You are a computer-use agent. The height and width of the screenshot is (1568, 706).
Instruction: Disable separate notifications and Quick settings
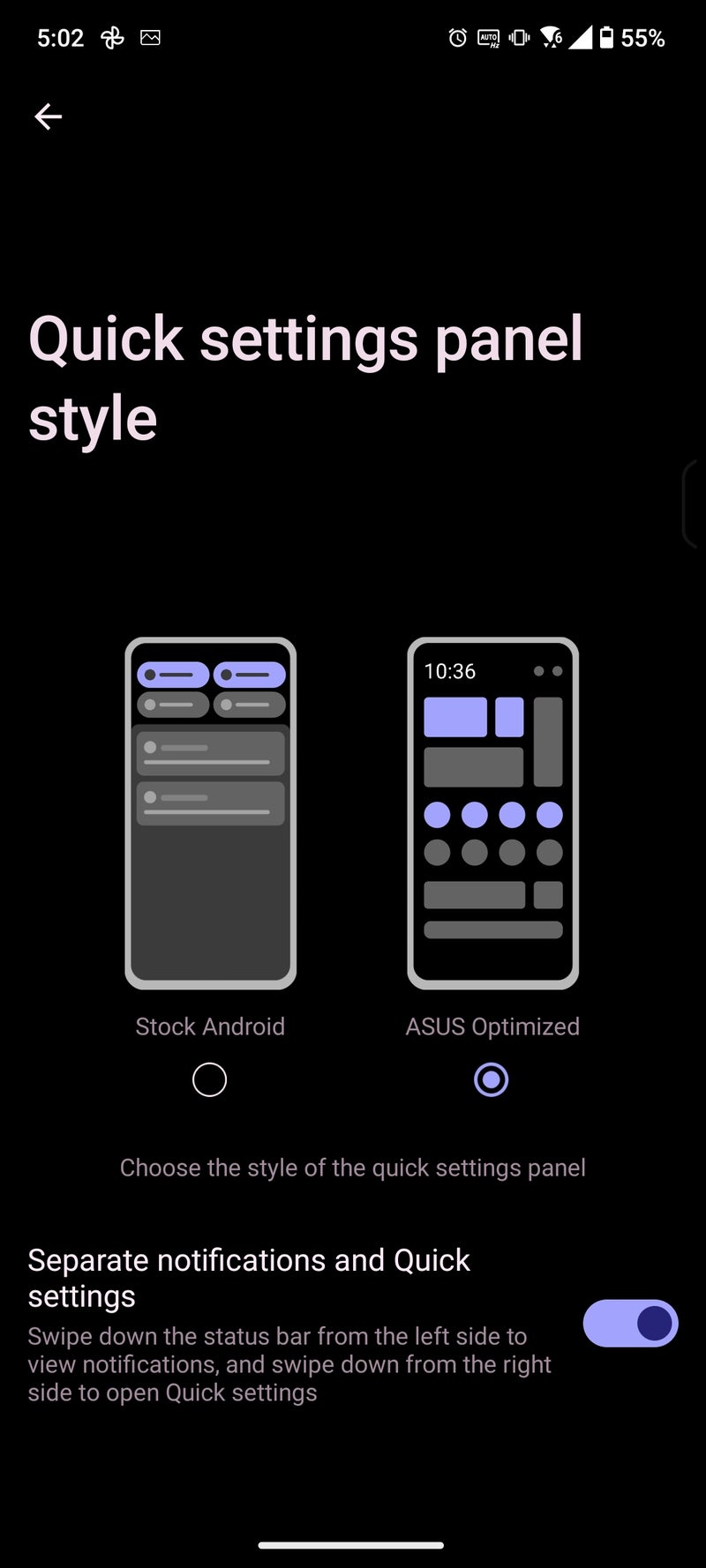coord(630,1323)
